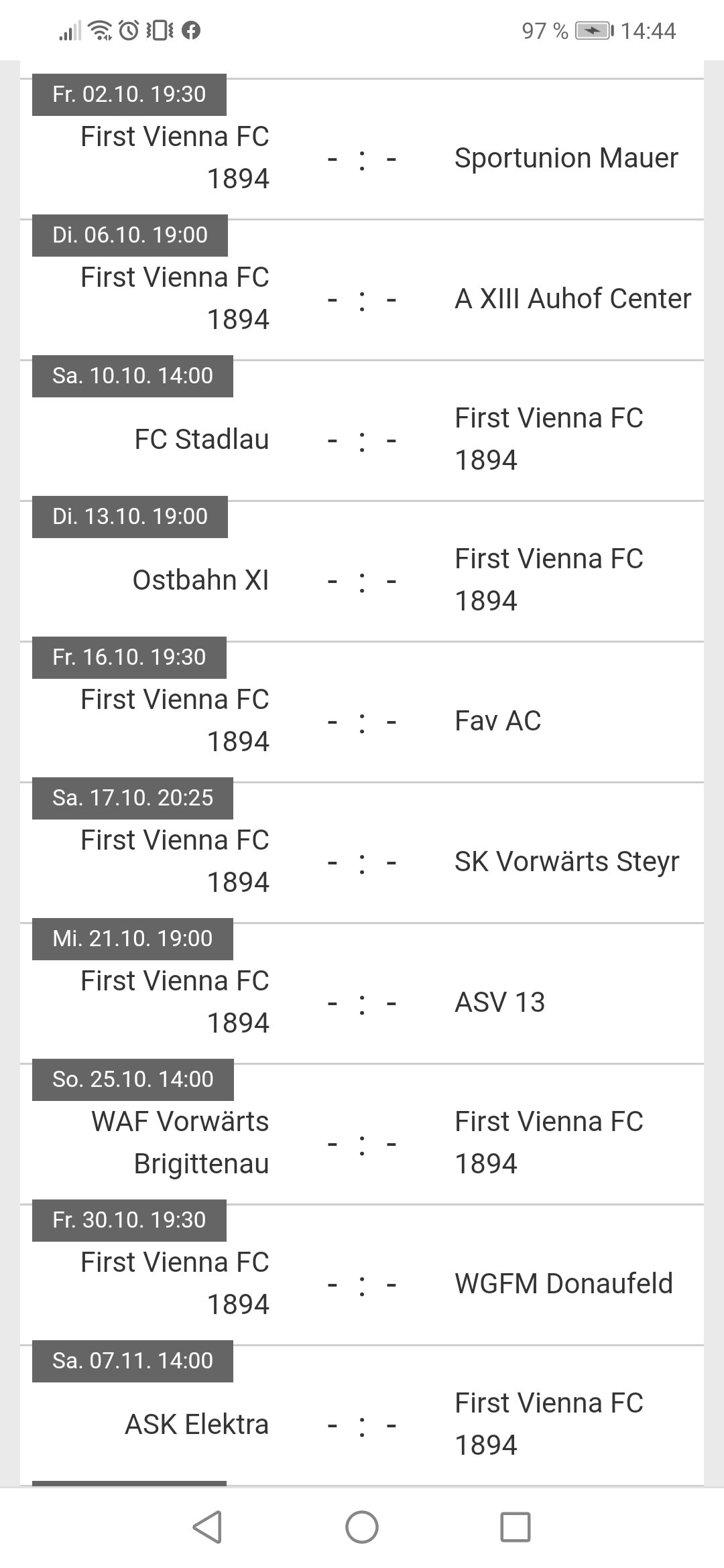Open the match against Sportunion Mauer

362,149
